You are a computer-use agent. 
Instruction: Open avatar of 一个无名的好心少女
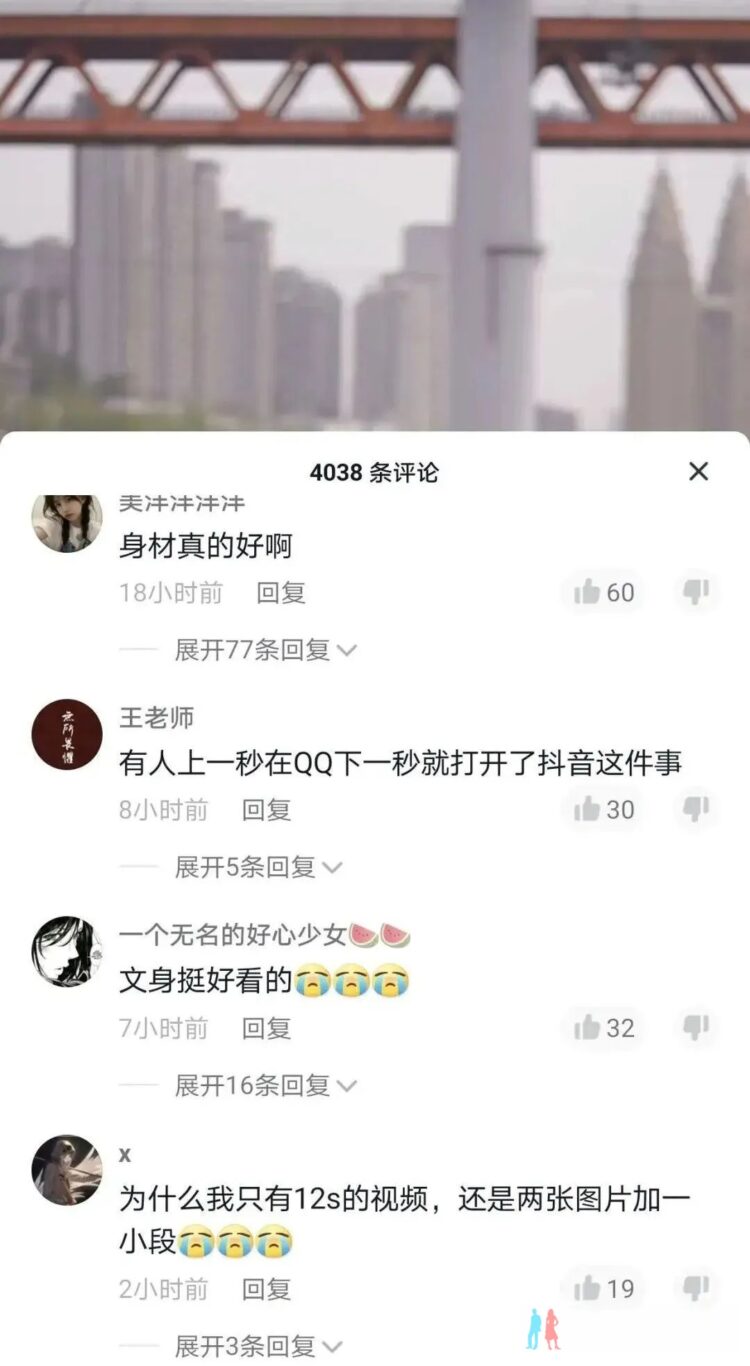point(67,952)
